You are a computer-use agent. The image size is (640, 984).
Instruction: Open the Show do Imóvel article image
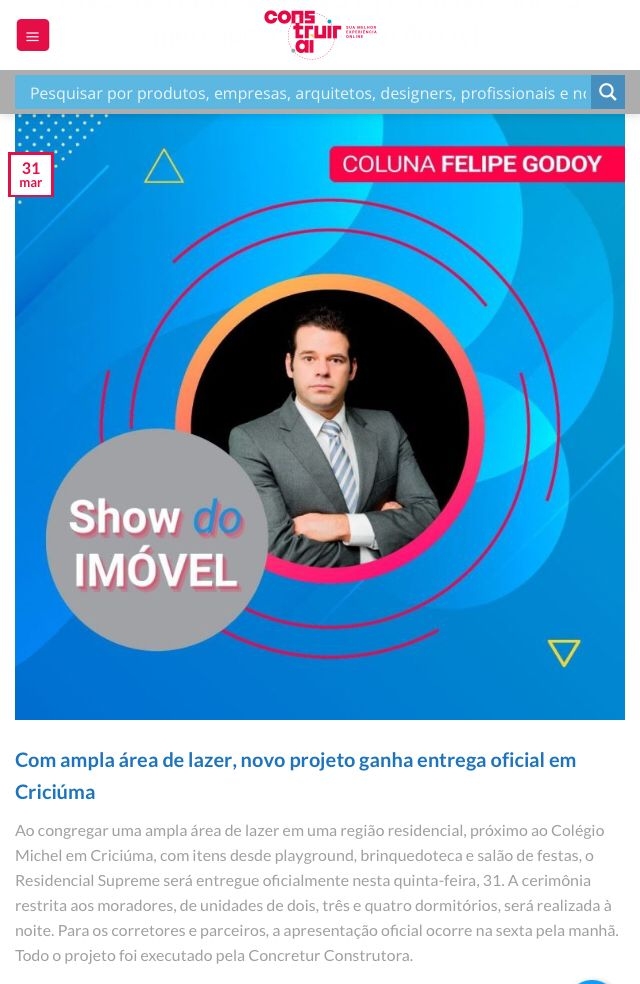tap(320, 420)
